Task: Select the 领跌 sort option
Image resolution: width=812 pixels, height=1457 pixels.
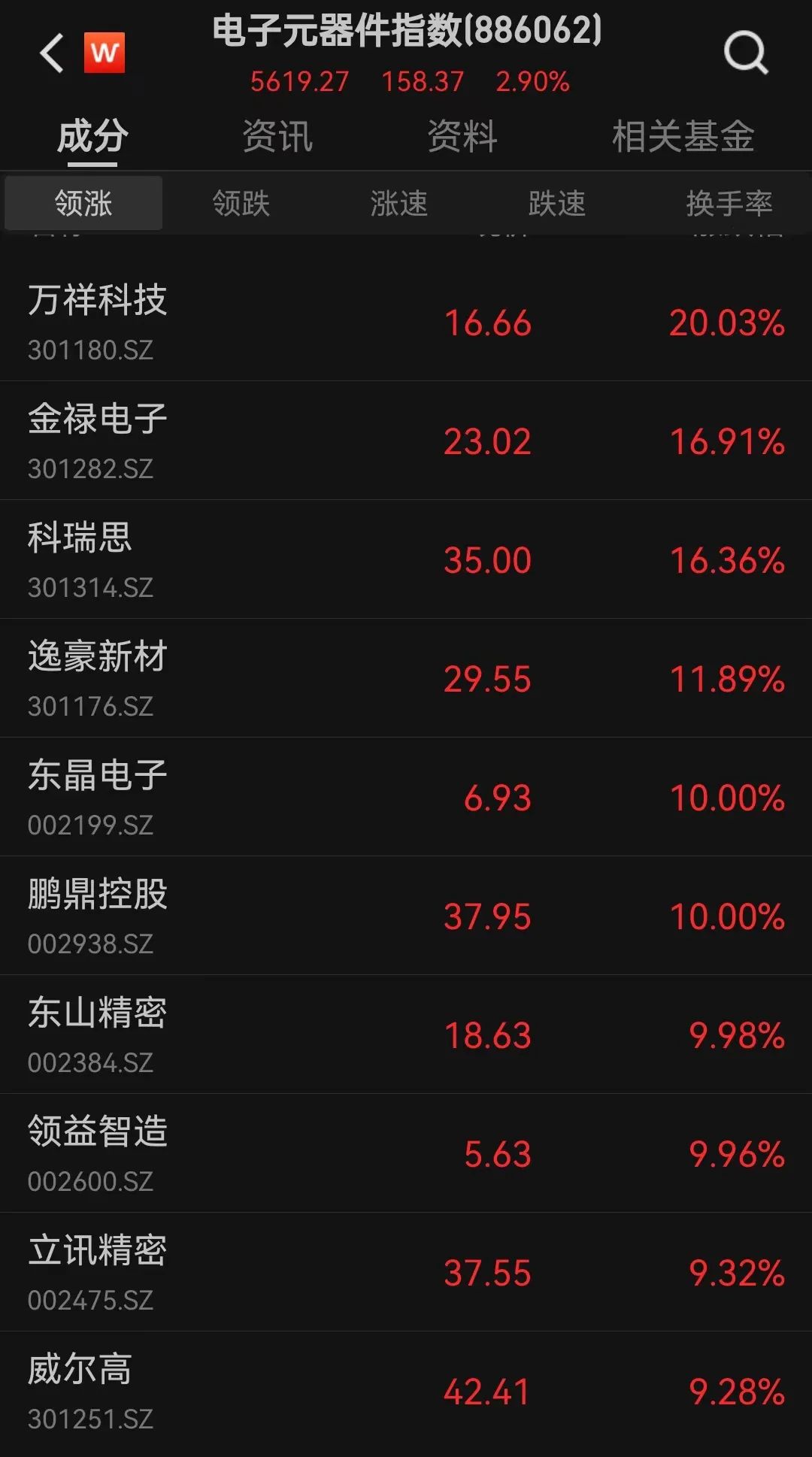Action: pyautogui.click(x=241, y=203)
